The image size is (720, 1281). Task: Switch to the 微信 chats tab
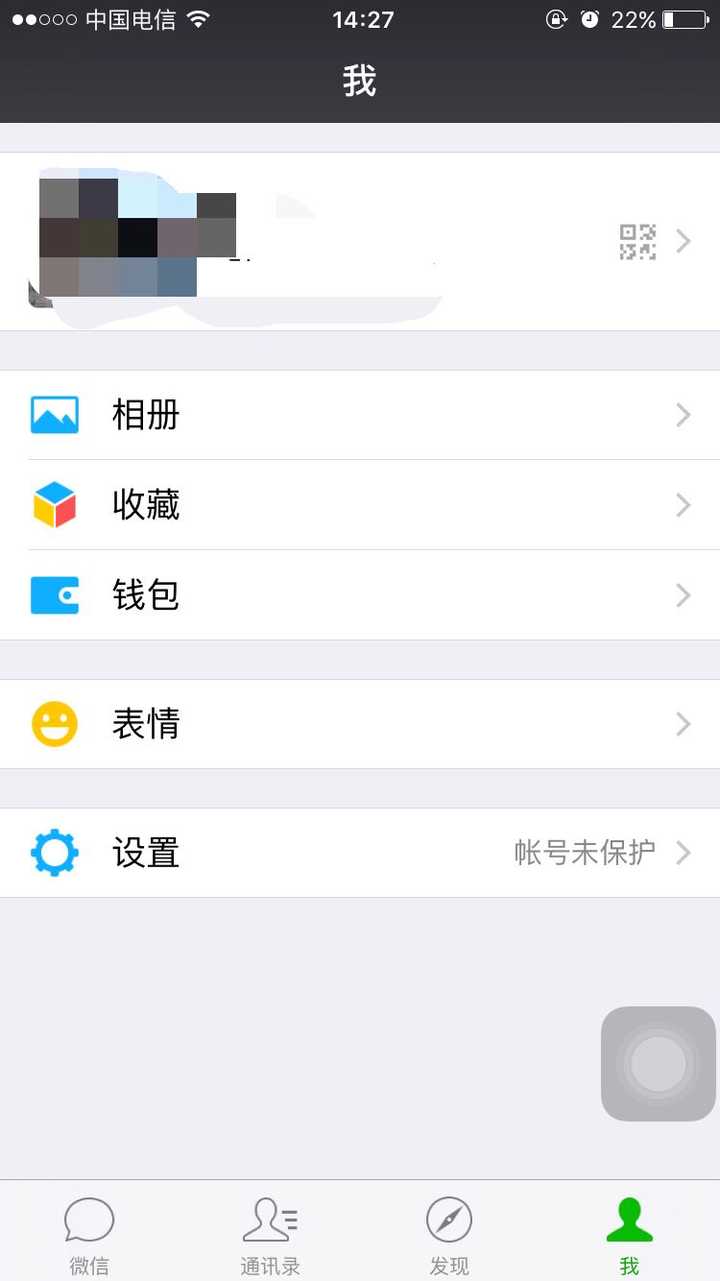pos(89,1234)
